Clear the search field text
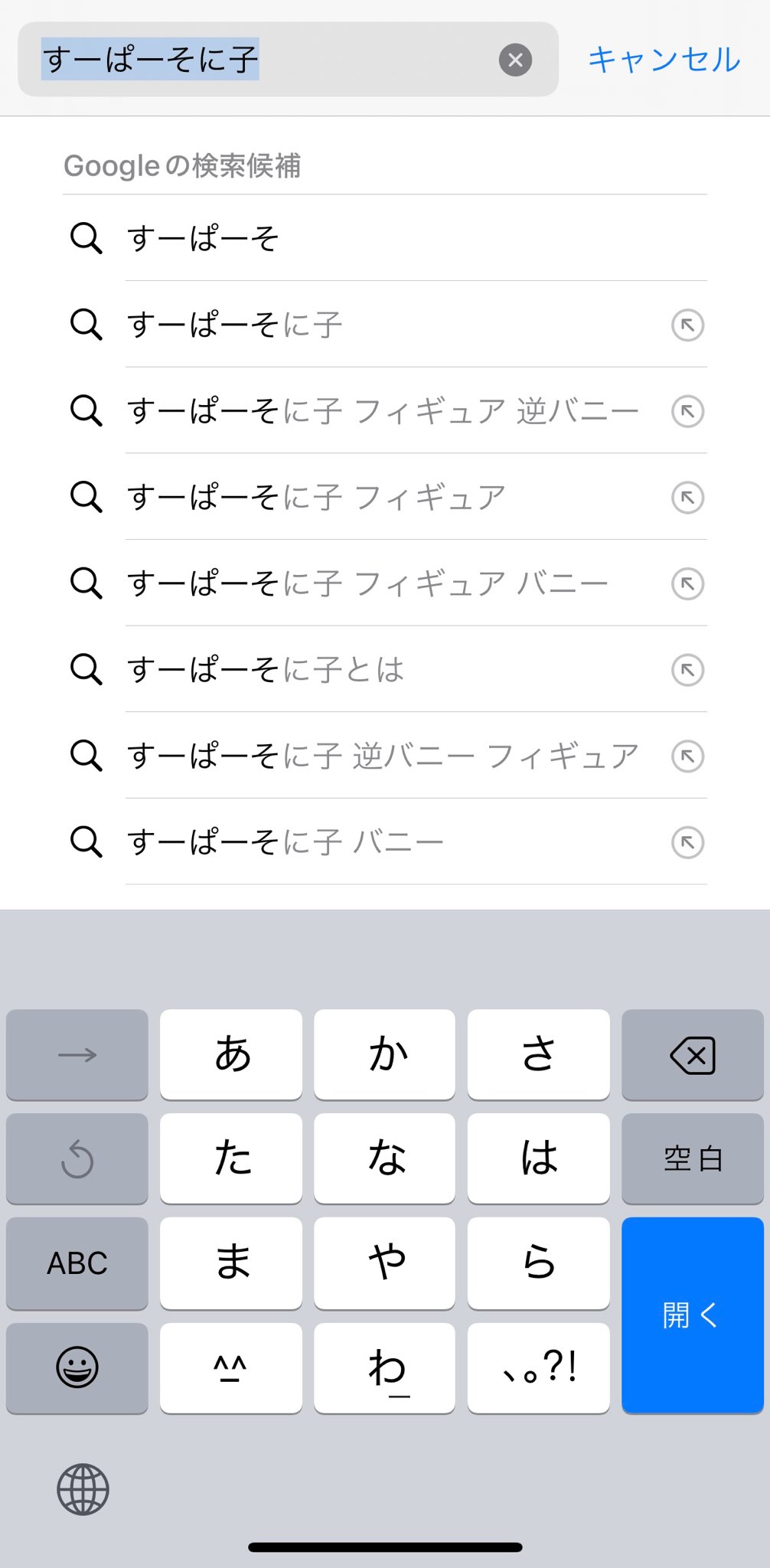This screenshot has height=1568, width=770. coord(515,60)
